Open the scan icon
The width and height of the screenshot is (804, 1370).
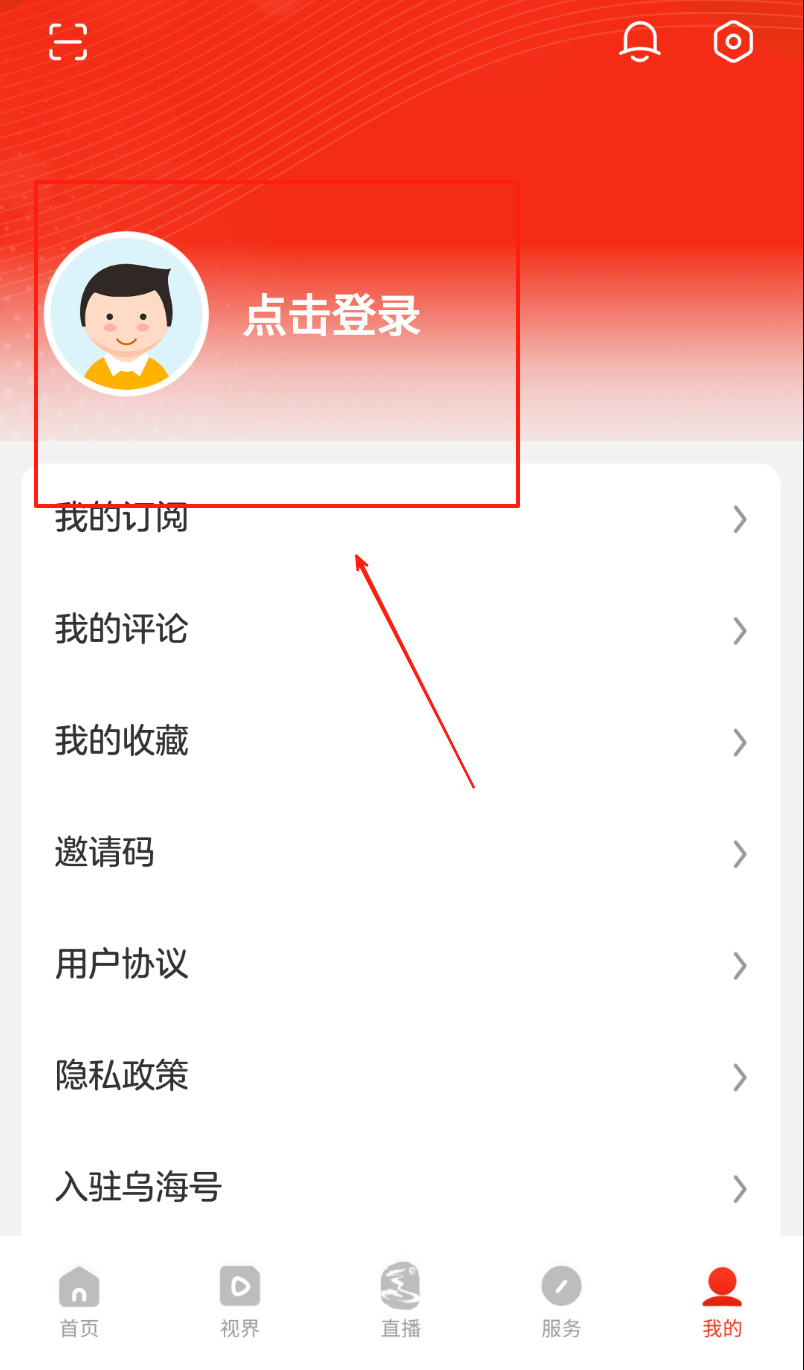[68, 41]
